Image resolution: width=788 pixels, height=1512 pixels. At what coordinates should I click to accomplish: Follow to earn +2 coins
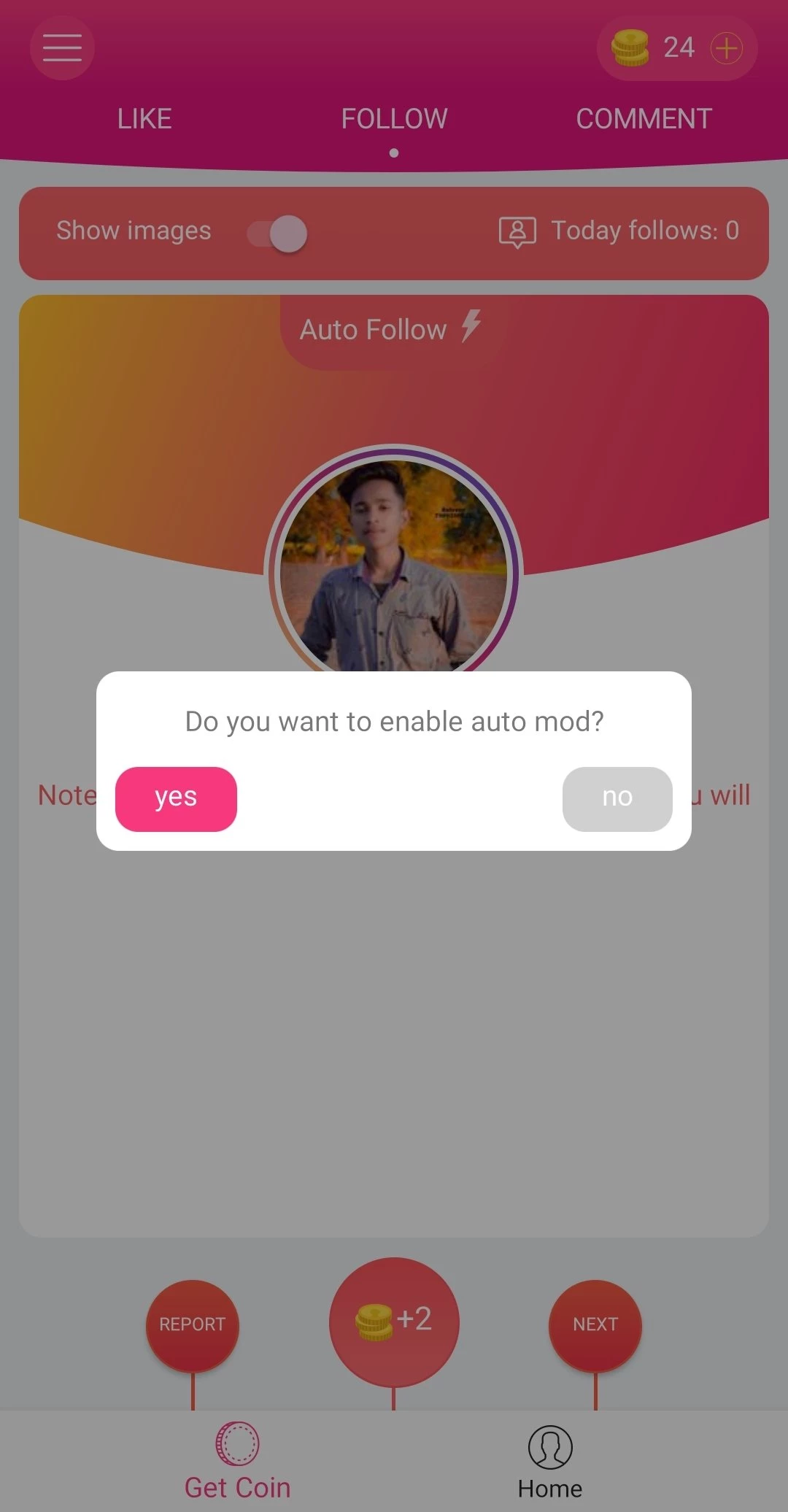394,1321
